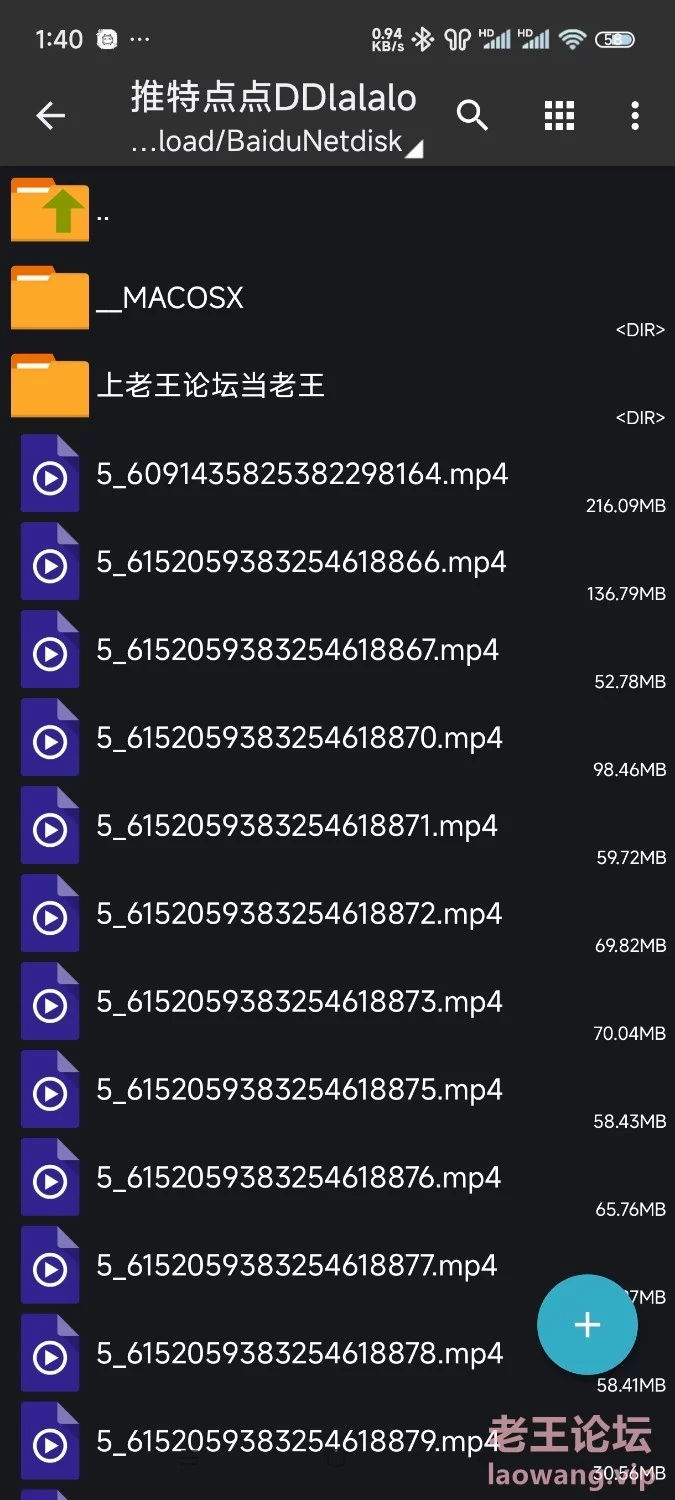Switch to grid view with the squares icon
The image size is (675, 1500).
tap(559, 116)
